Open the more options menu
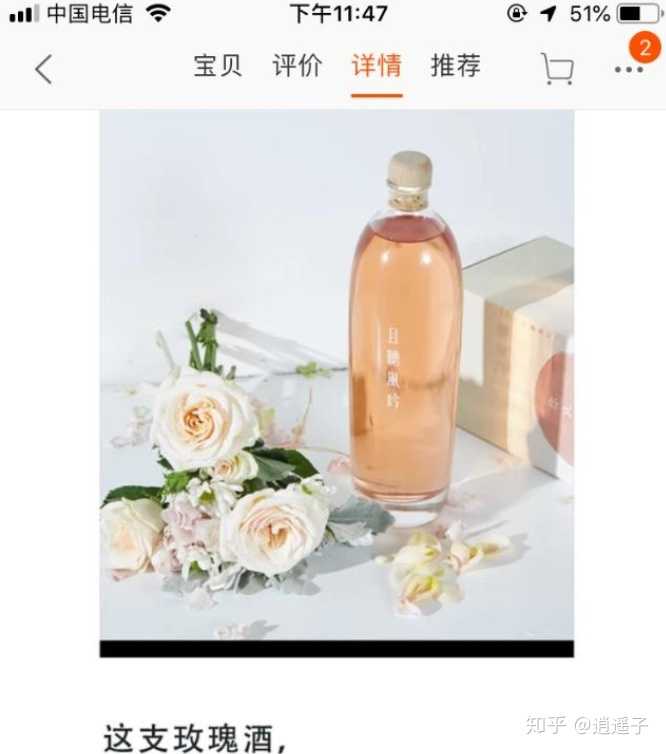The width and height of the screenshot is (666, 754). pos(628,69)
